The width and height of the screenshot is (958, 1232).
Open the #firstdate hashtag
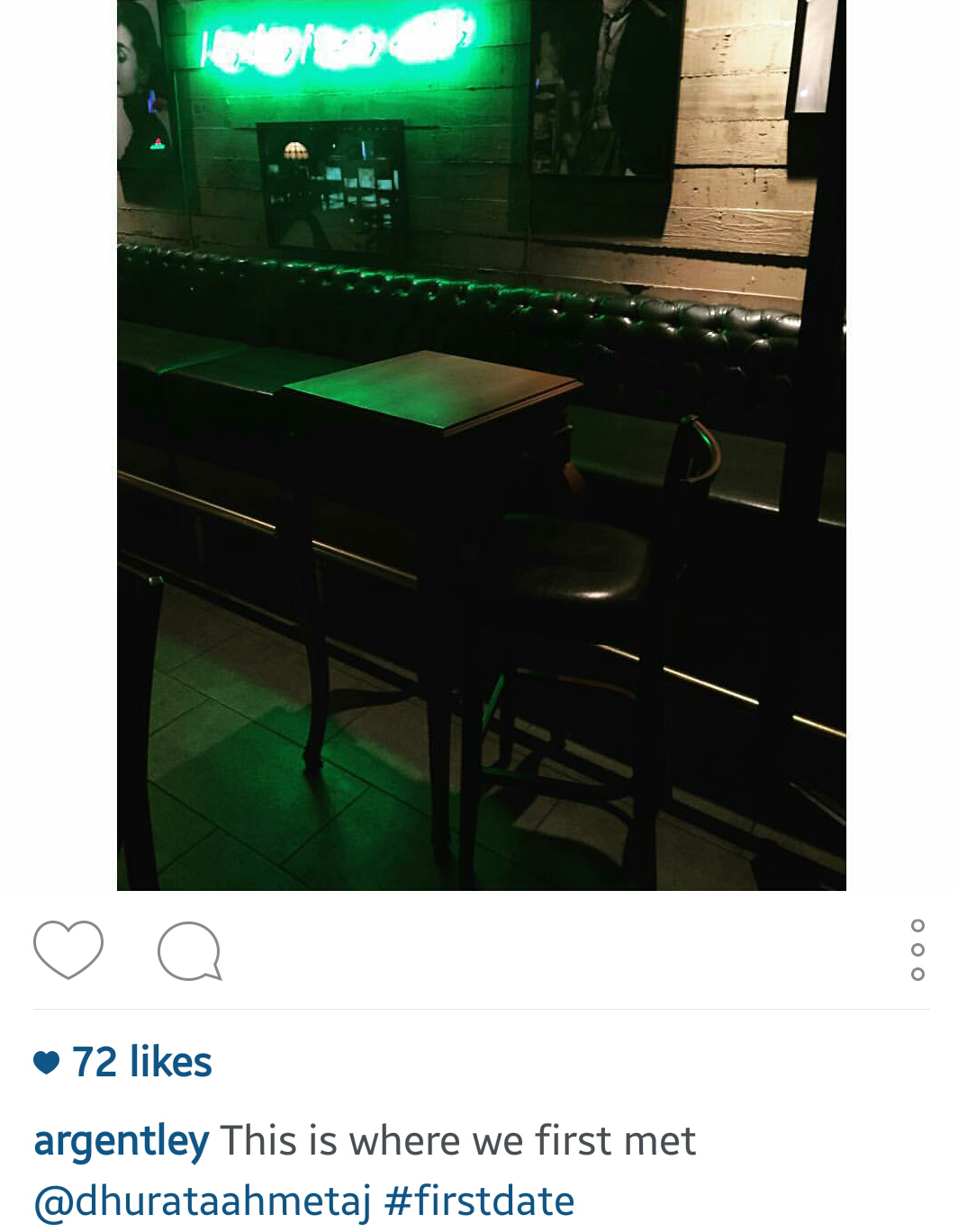coord(479,1201)
